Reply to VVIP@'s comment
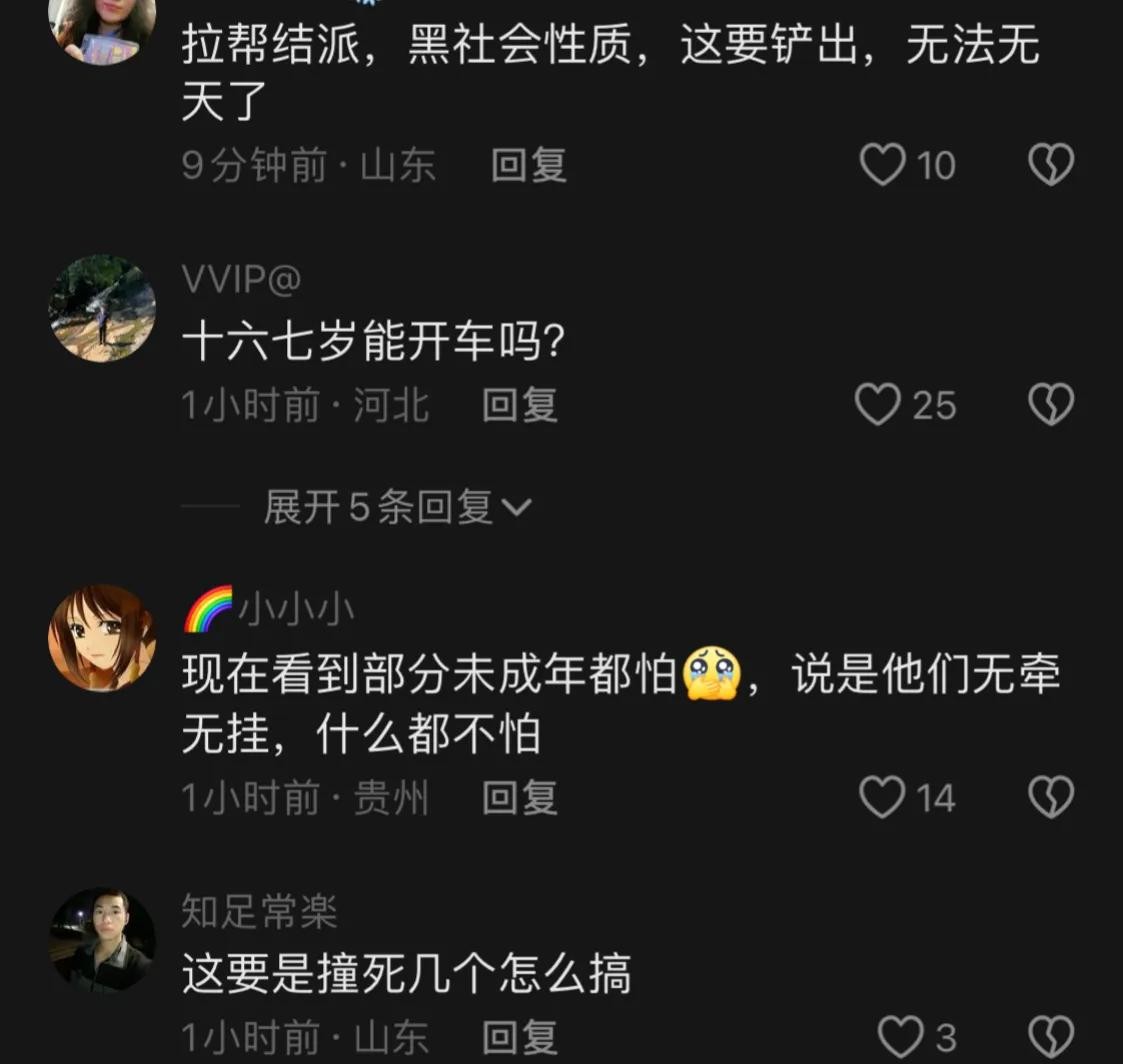 520,405
